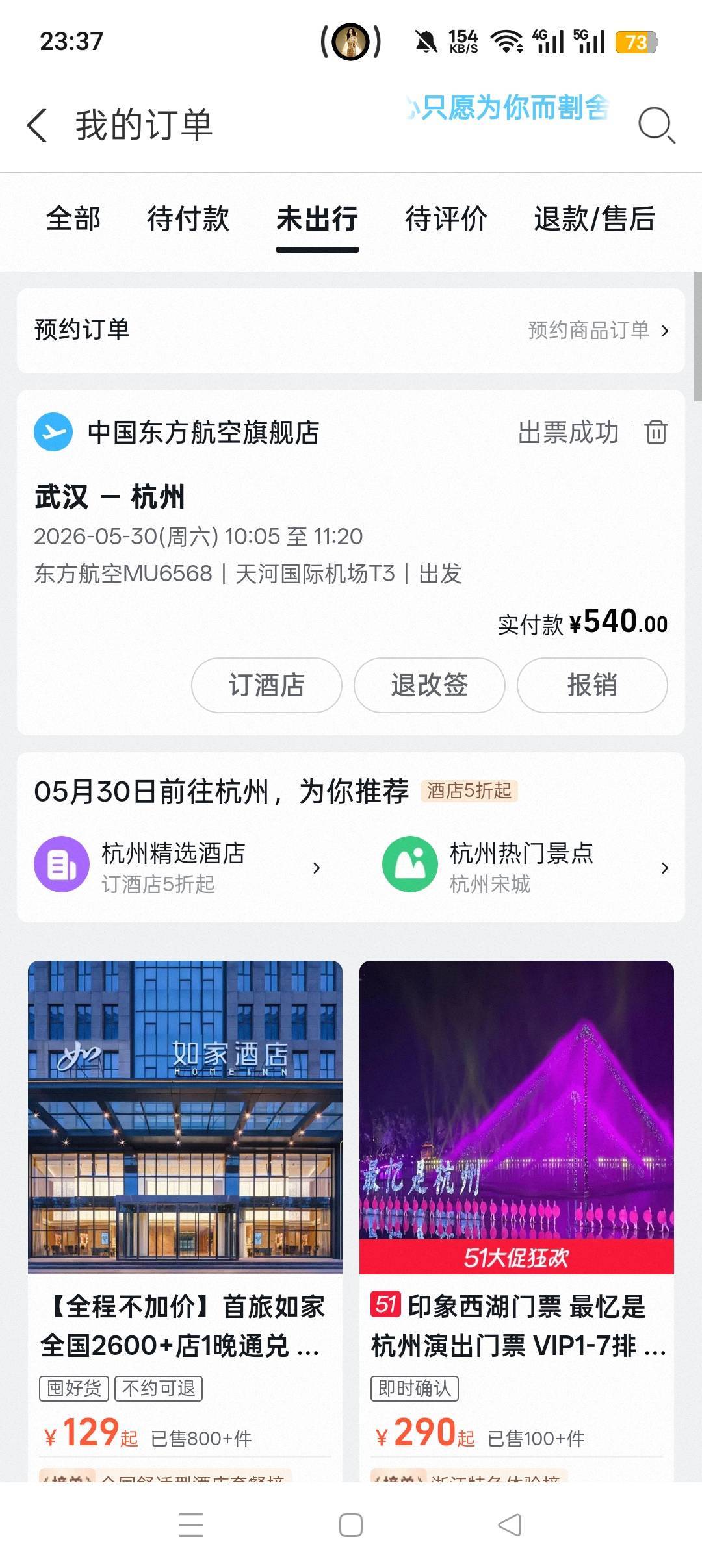Open the 退款/售后 tab
702x1568 pixels.
click(594, 219)
